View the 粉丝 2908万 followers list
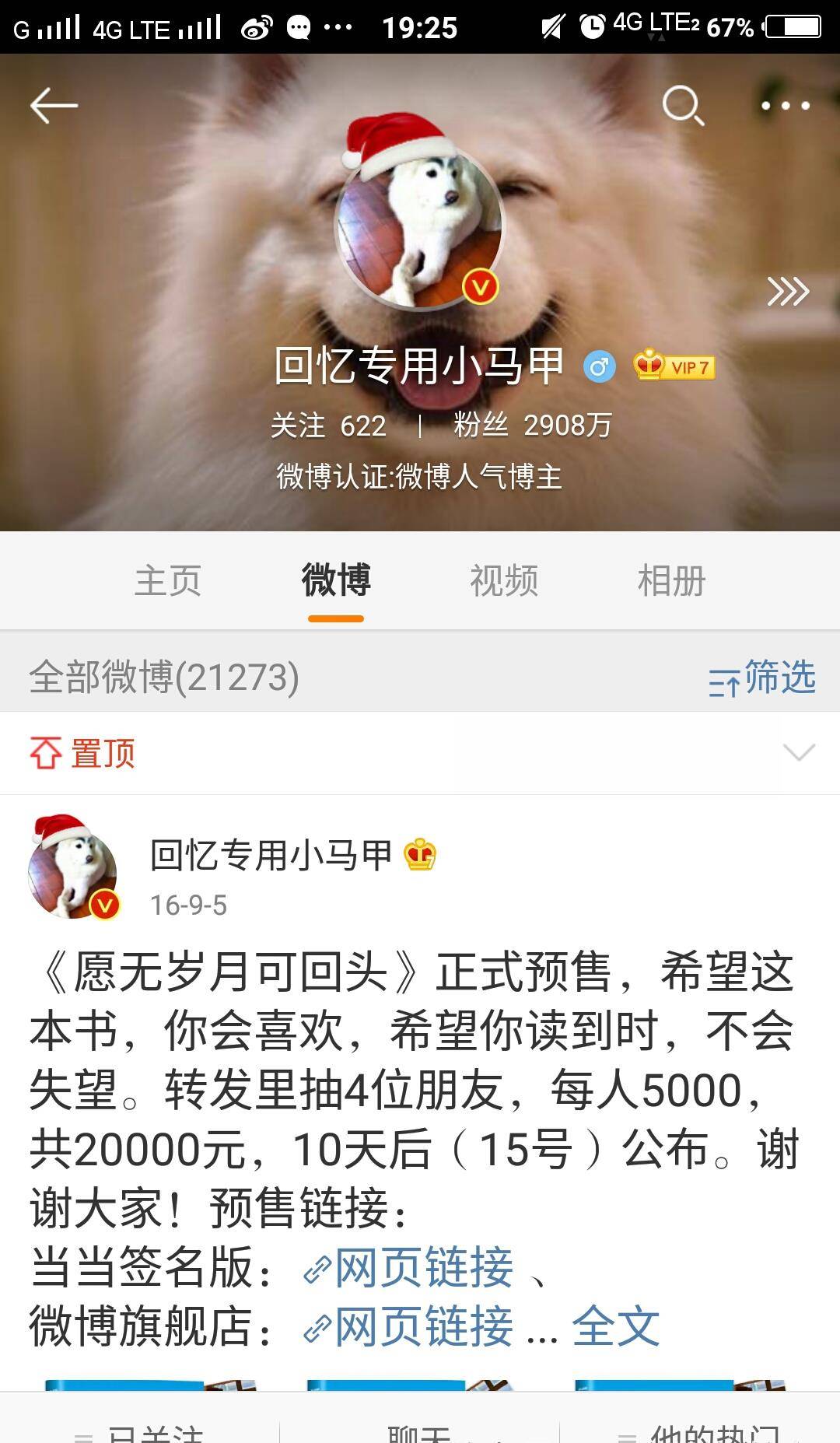This screenshot has height=1443, width=840. (533, 426)
